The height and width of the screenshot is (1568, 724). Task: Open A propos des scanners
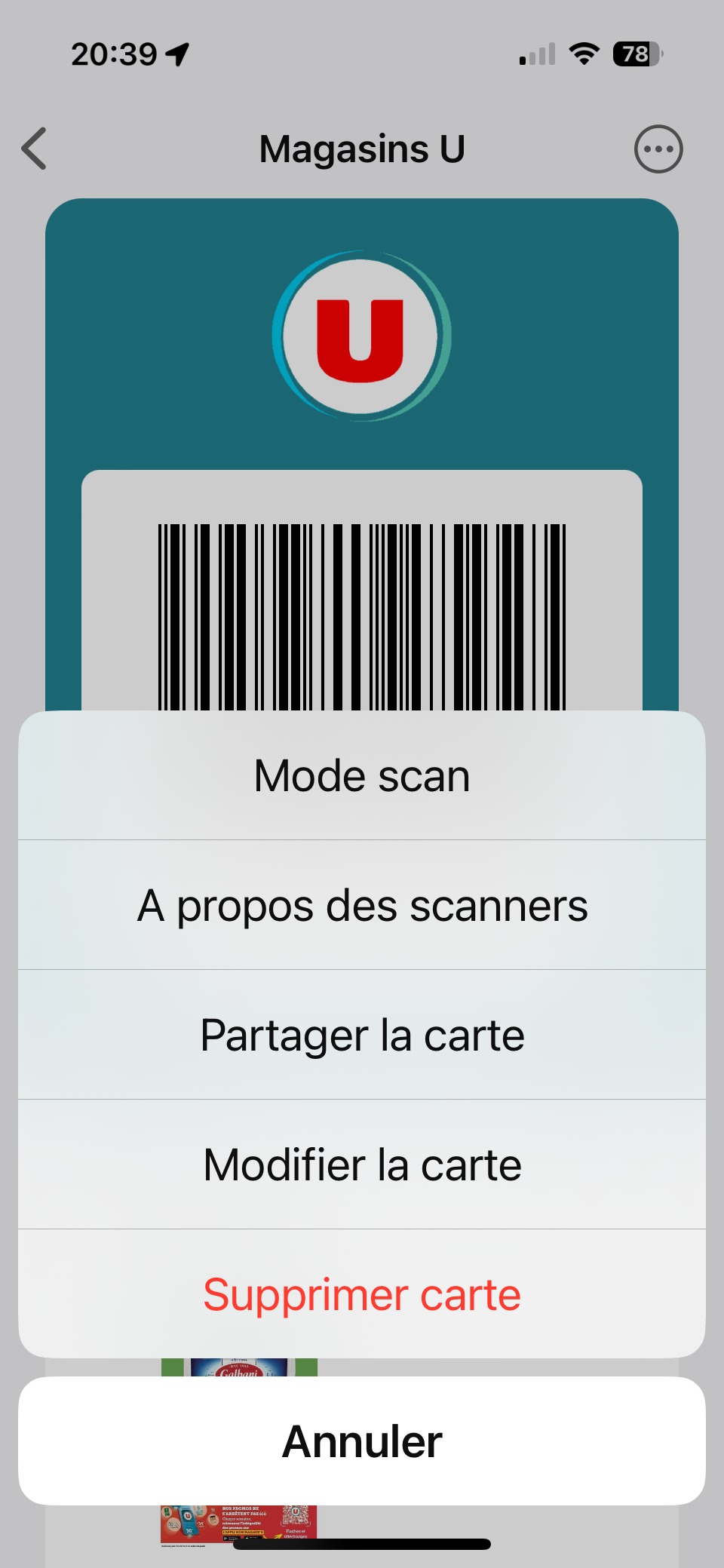point(362,905)
